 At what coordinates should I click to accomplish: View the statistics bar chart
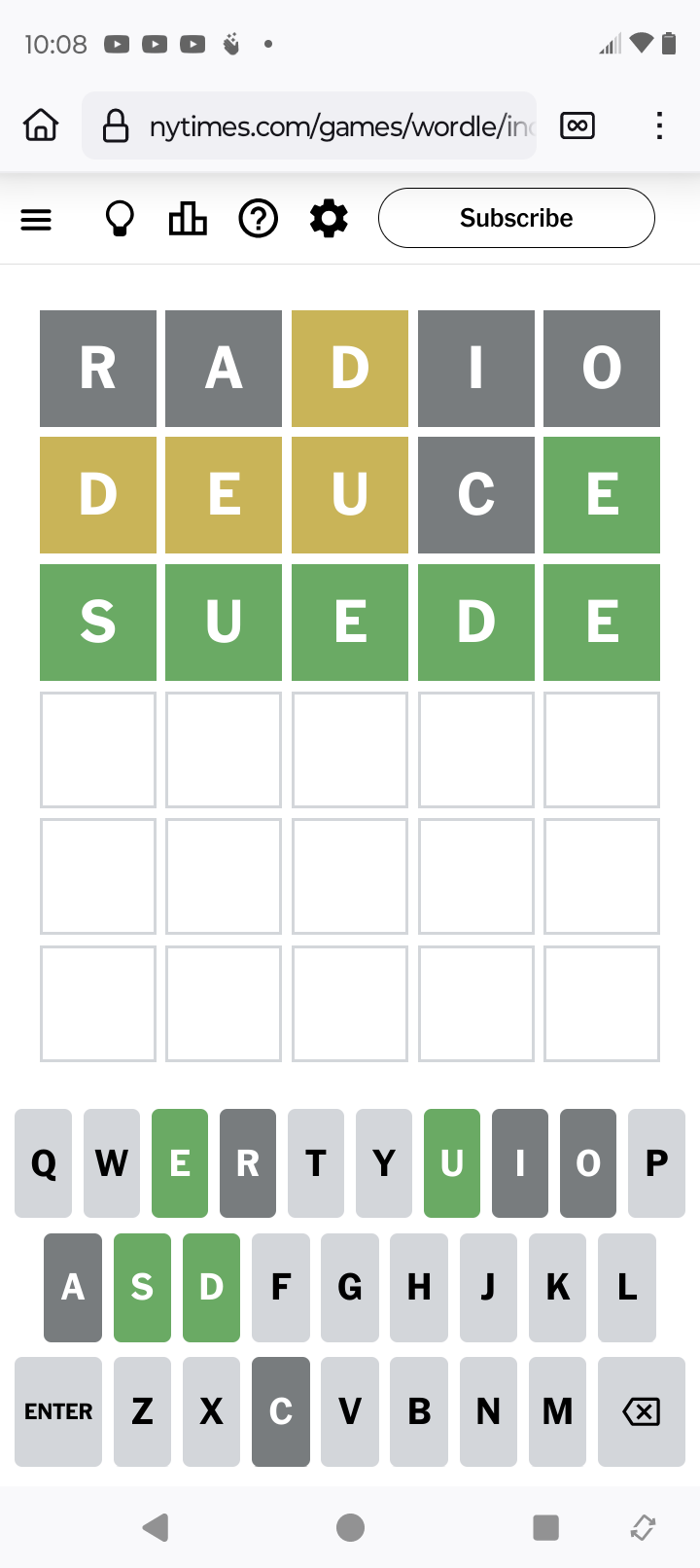[188, 219]
